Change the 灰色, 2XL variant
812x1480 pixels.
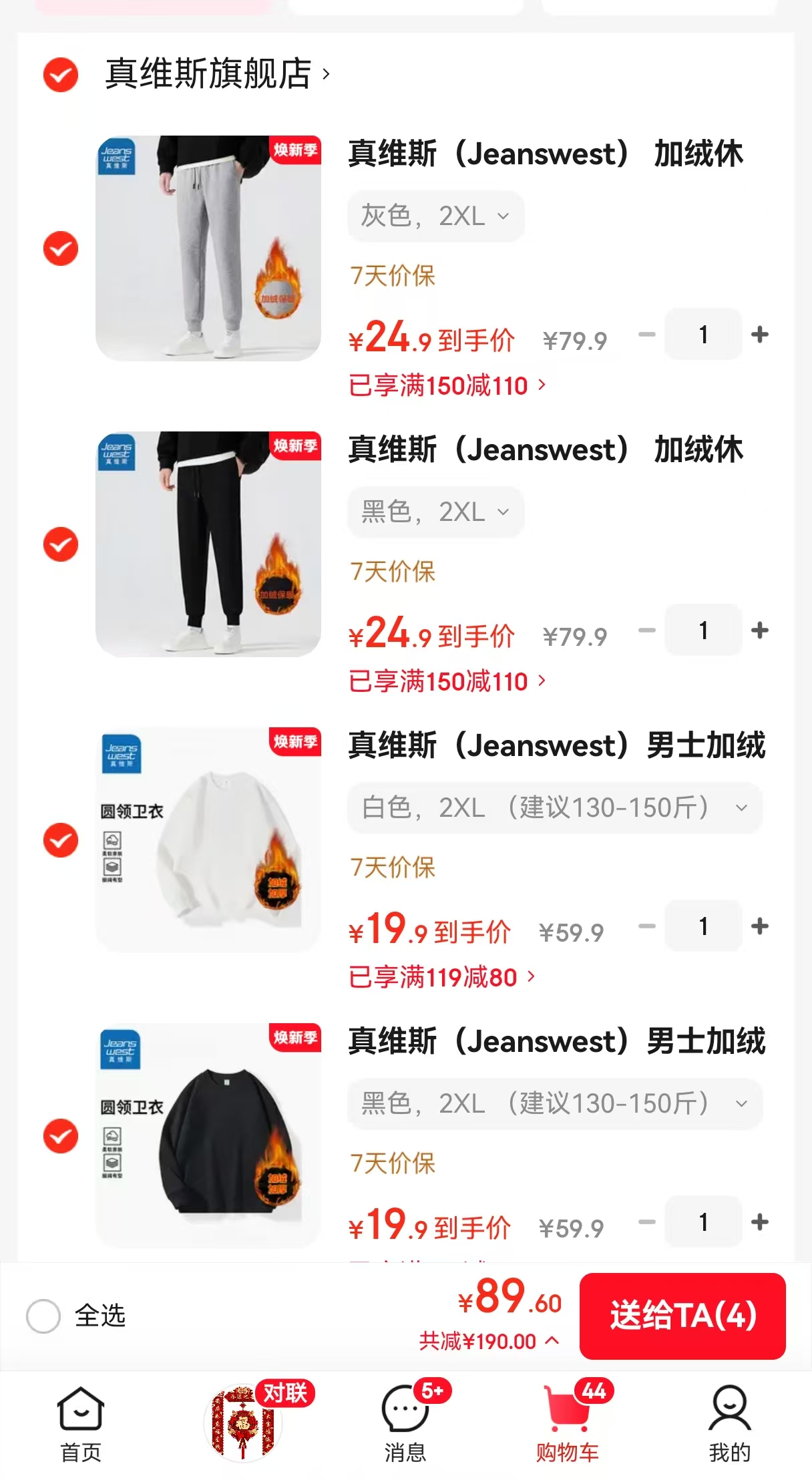pos(435,216)
